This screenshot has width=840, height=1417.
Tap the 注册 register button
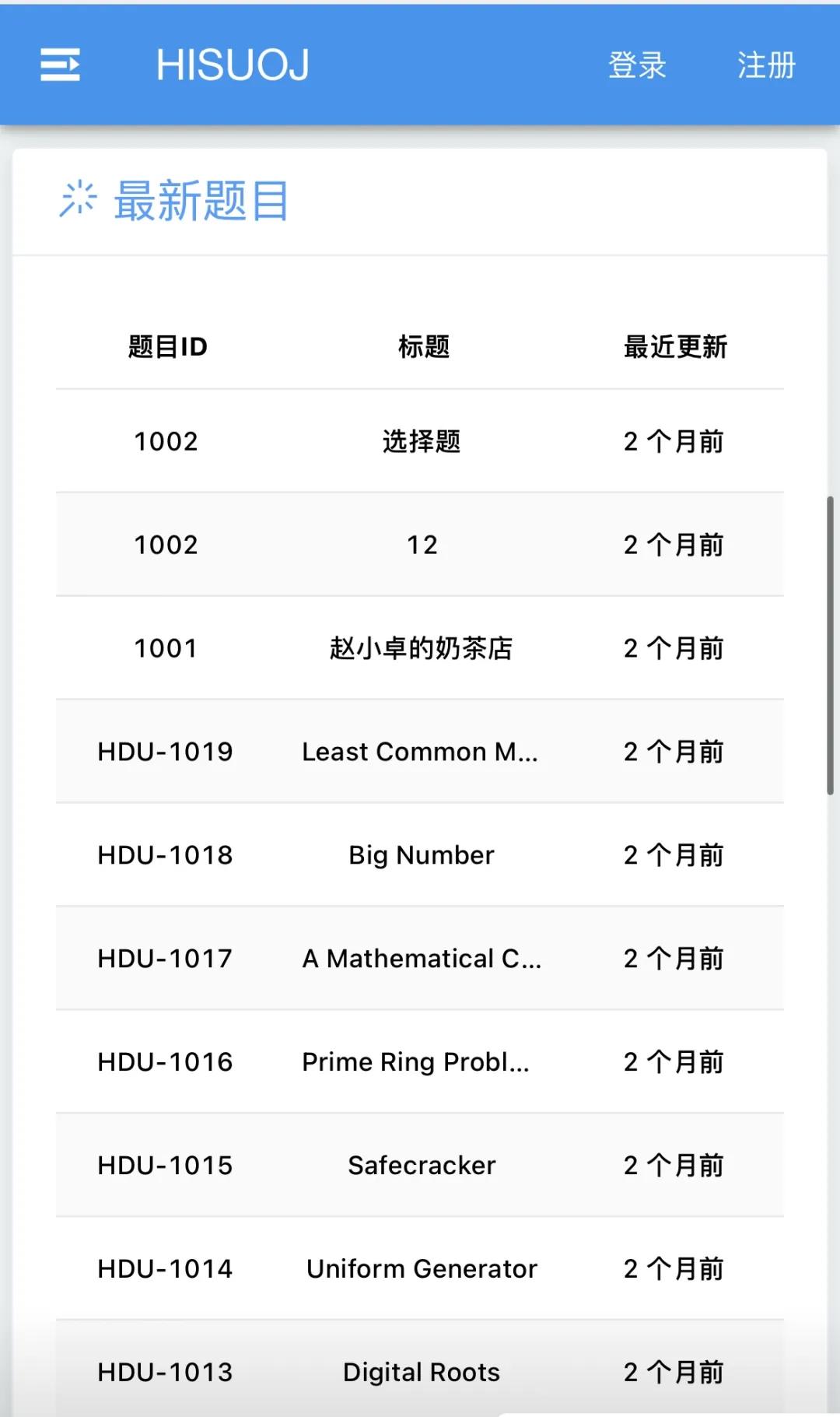tap(766, 65)
